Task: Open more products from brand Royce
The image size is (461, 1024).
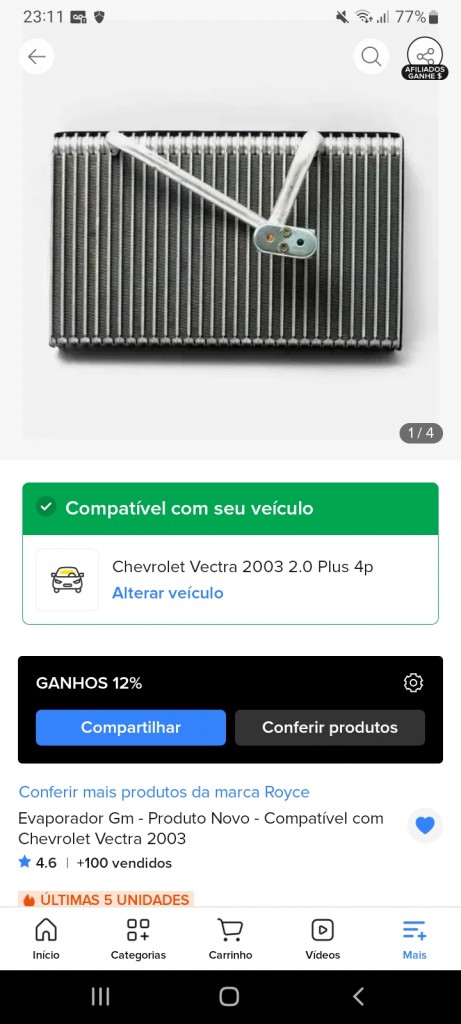Action: point(164,792)
